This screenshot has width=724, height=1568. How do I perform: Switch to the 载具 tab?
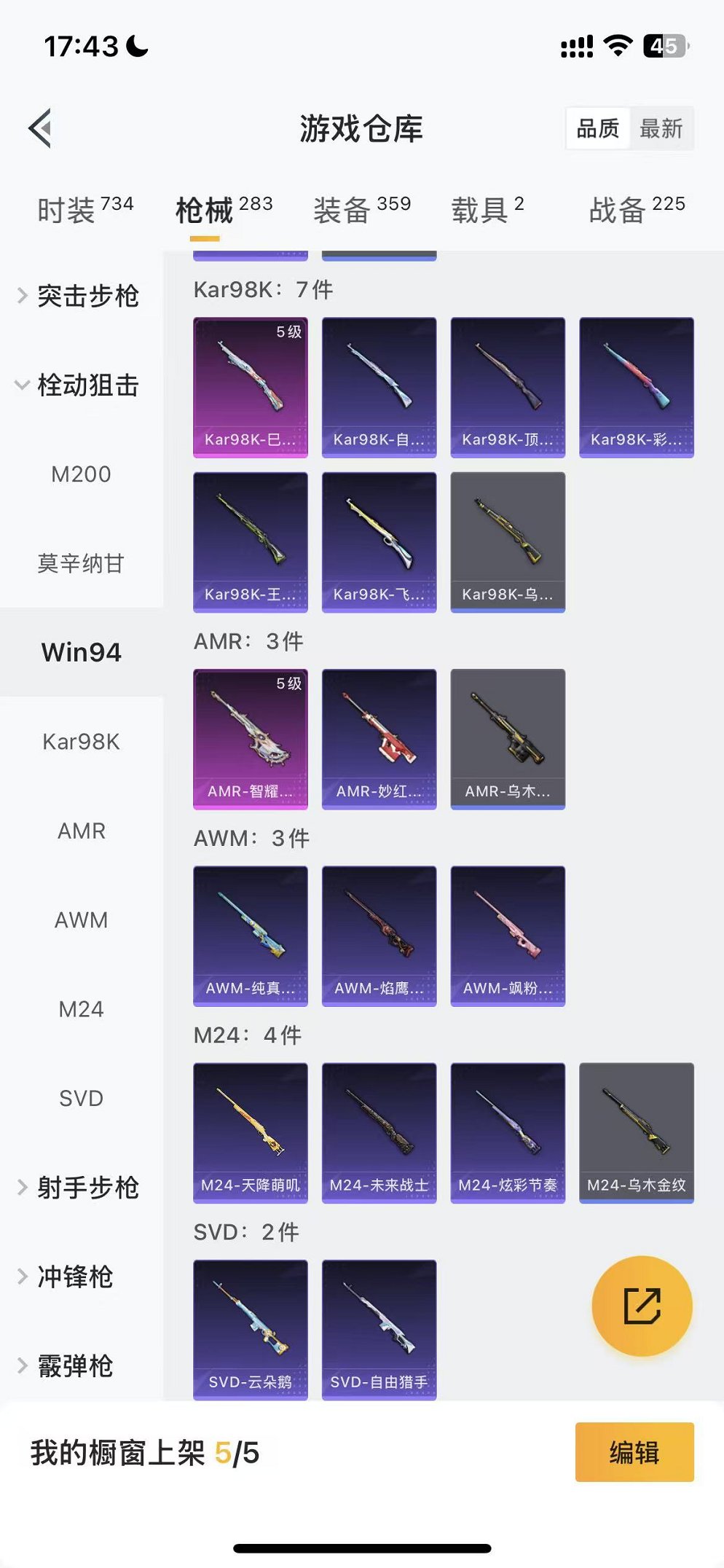click(x=487, y=210)
